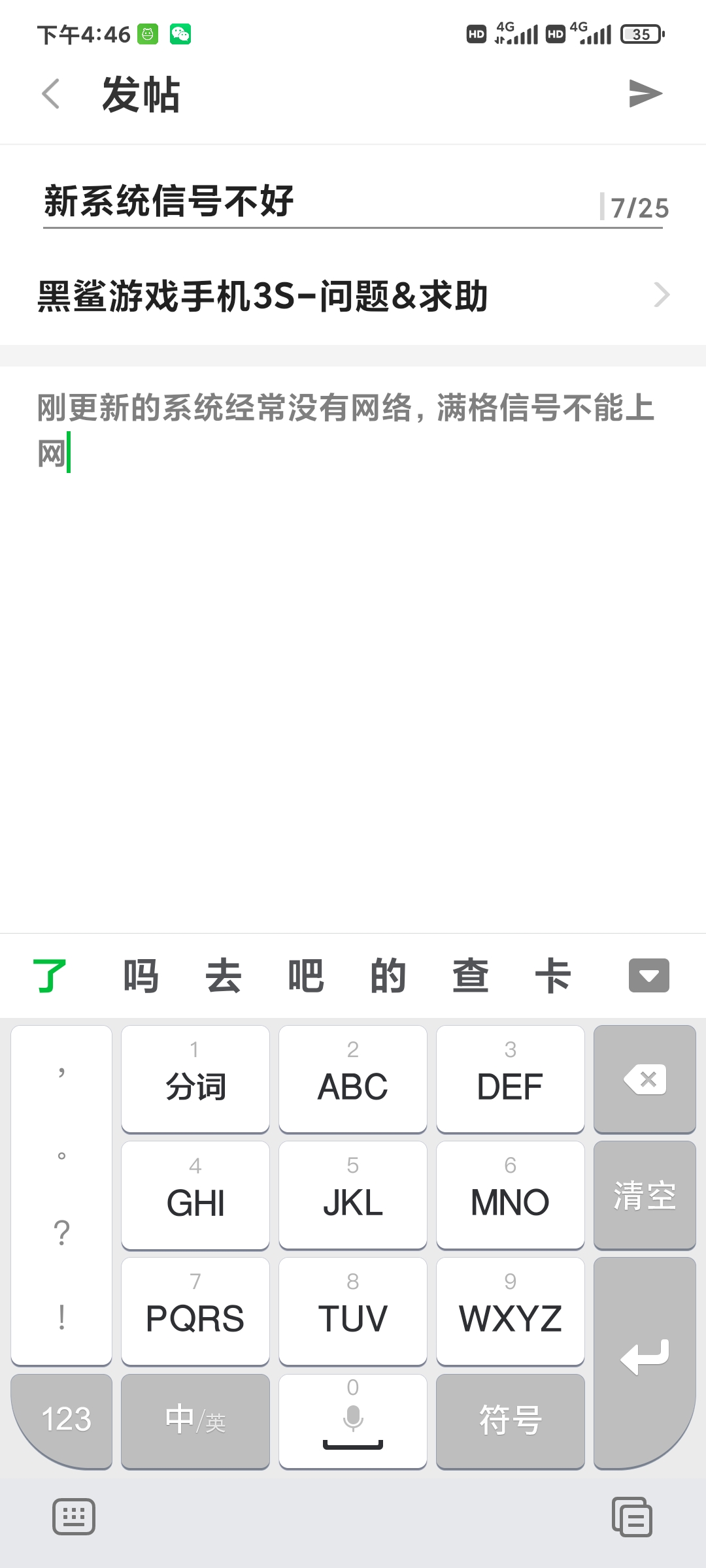
Task: Tap the 清空 clear key
Action: pos(645,1196)
